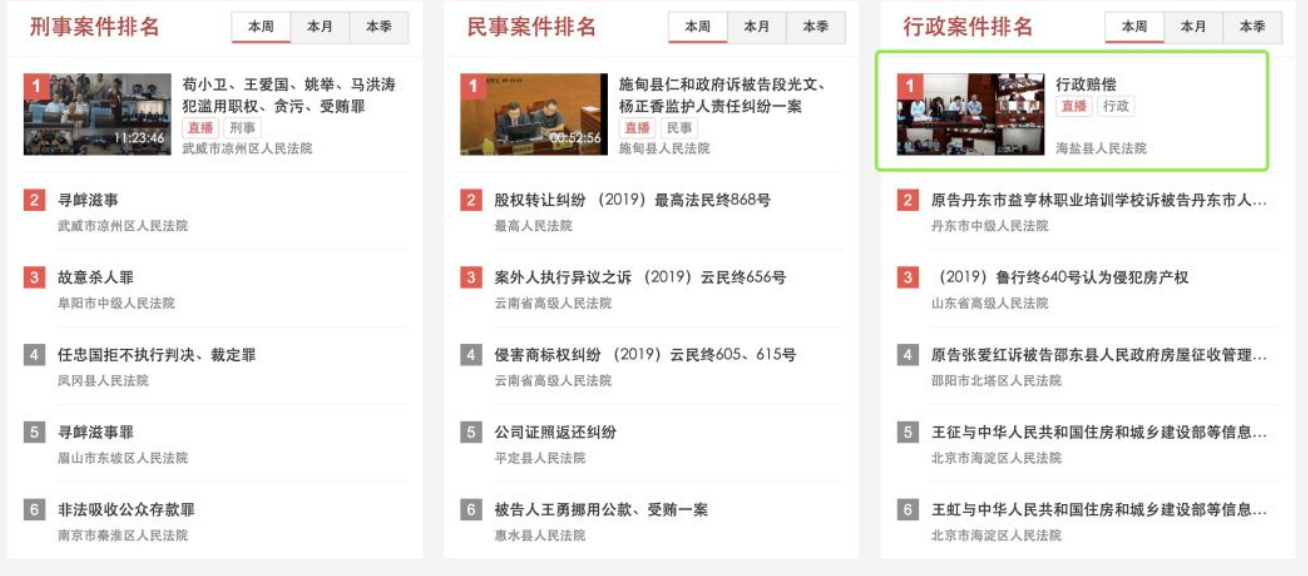Open live video of 荀小卫 criminal case
1308x576 pixels.
[97, 114]
